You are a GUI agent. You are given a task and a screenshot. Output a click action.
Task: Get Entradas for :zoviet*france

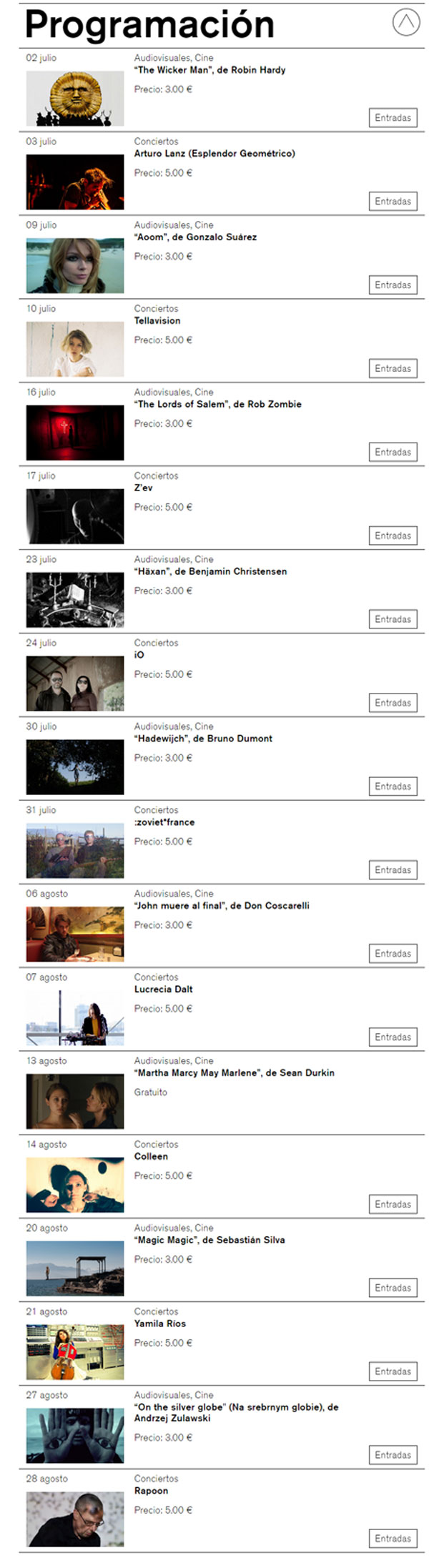point(393,870)
